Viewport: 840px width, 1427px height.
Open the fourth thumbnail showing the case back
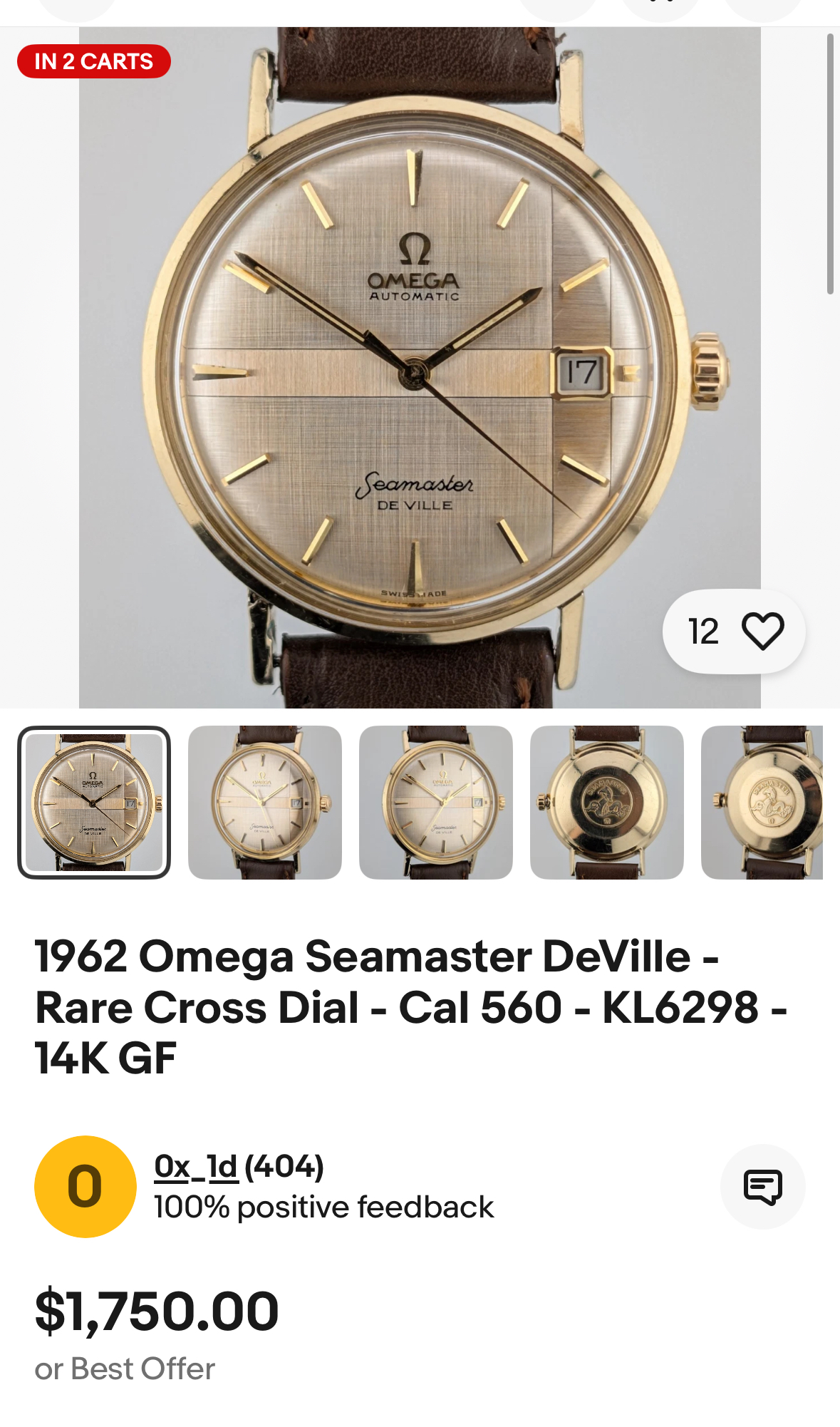click(607, 802)
